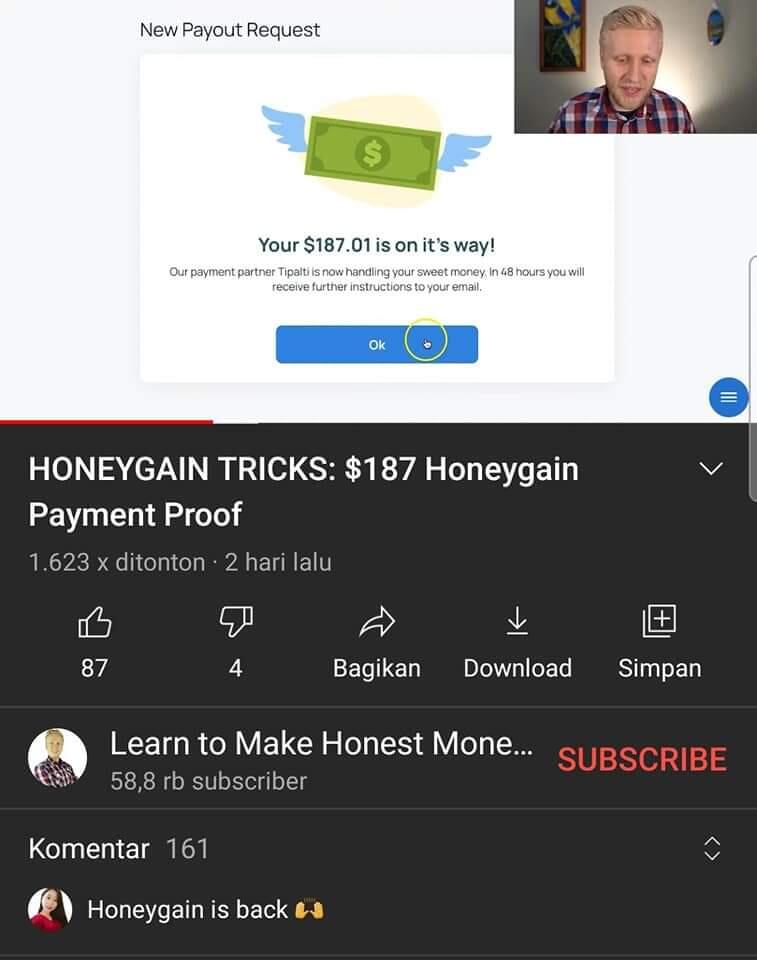Like the Honeygain Payment Proof video

(94, 625)
